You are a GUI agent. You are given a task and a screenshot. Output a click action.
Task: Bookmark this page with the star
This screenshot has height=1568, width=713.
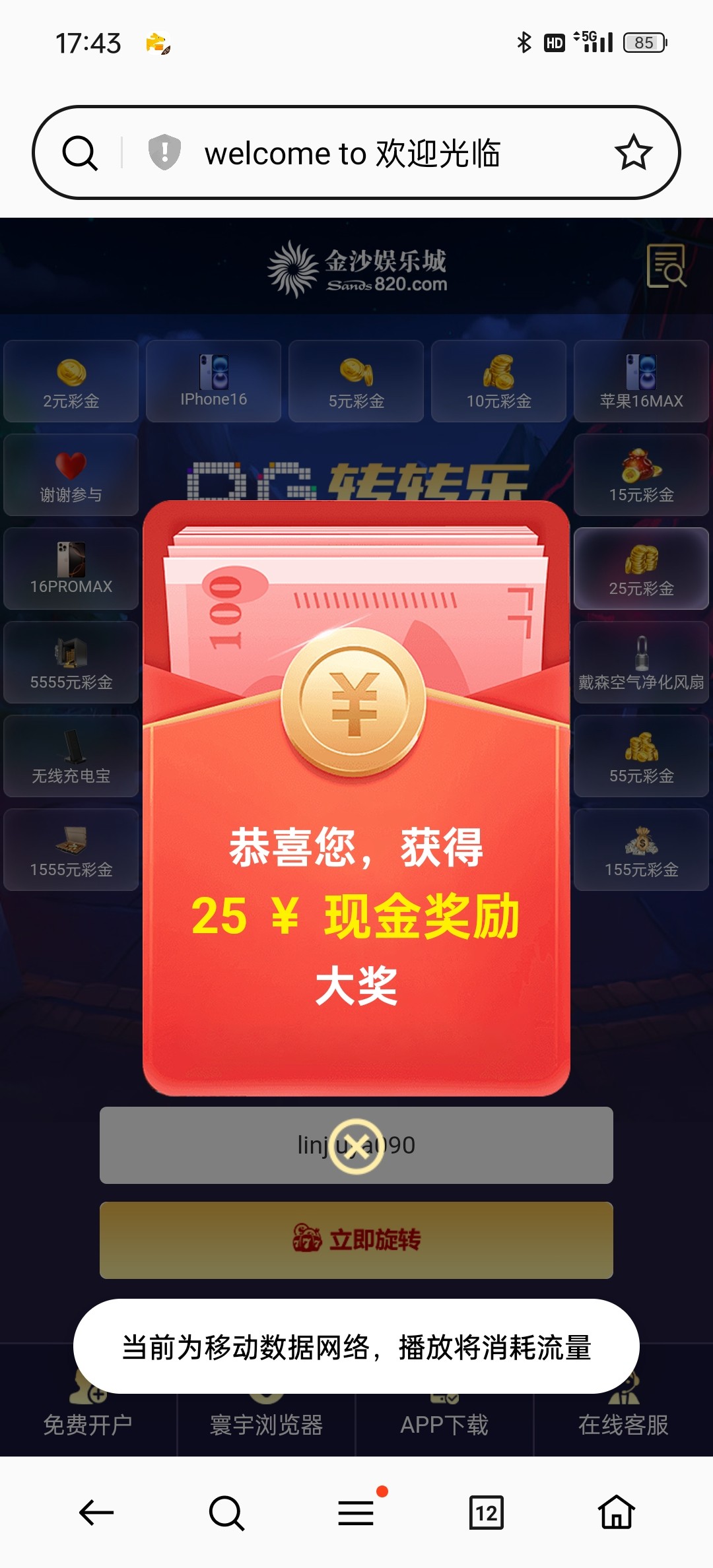633,153
